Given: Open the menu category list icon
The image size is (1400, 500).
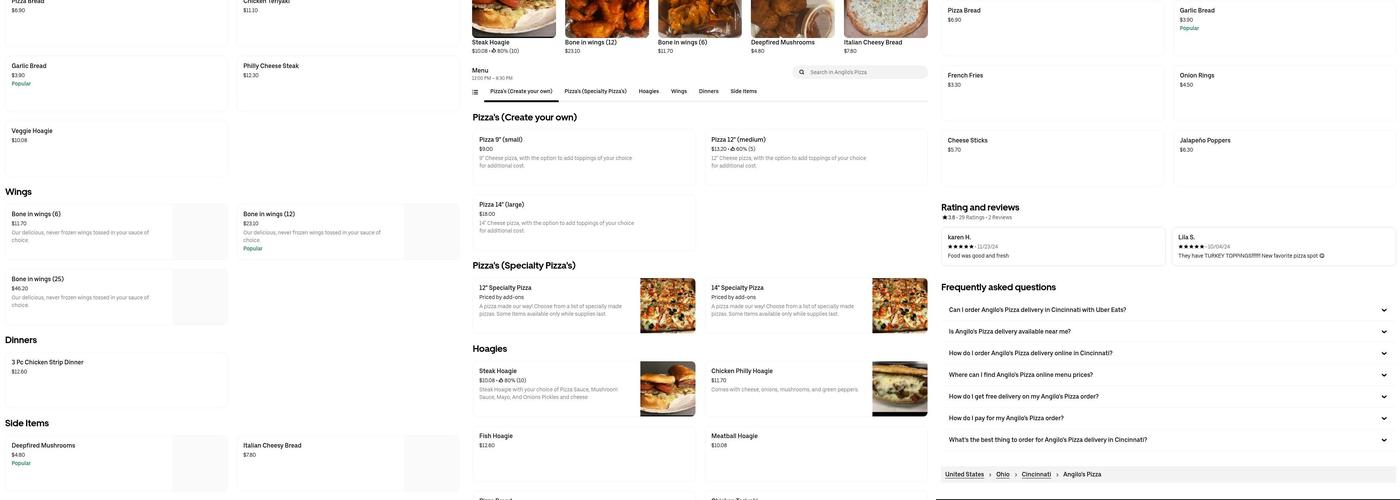Looking at the screenshot, I should point(475,92).
